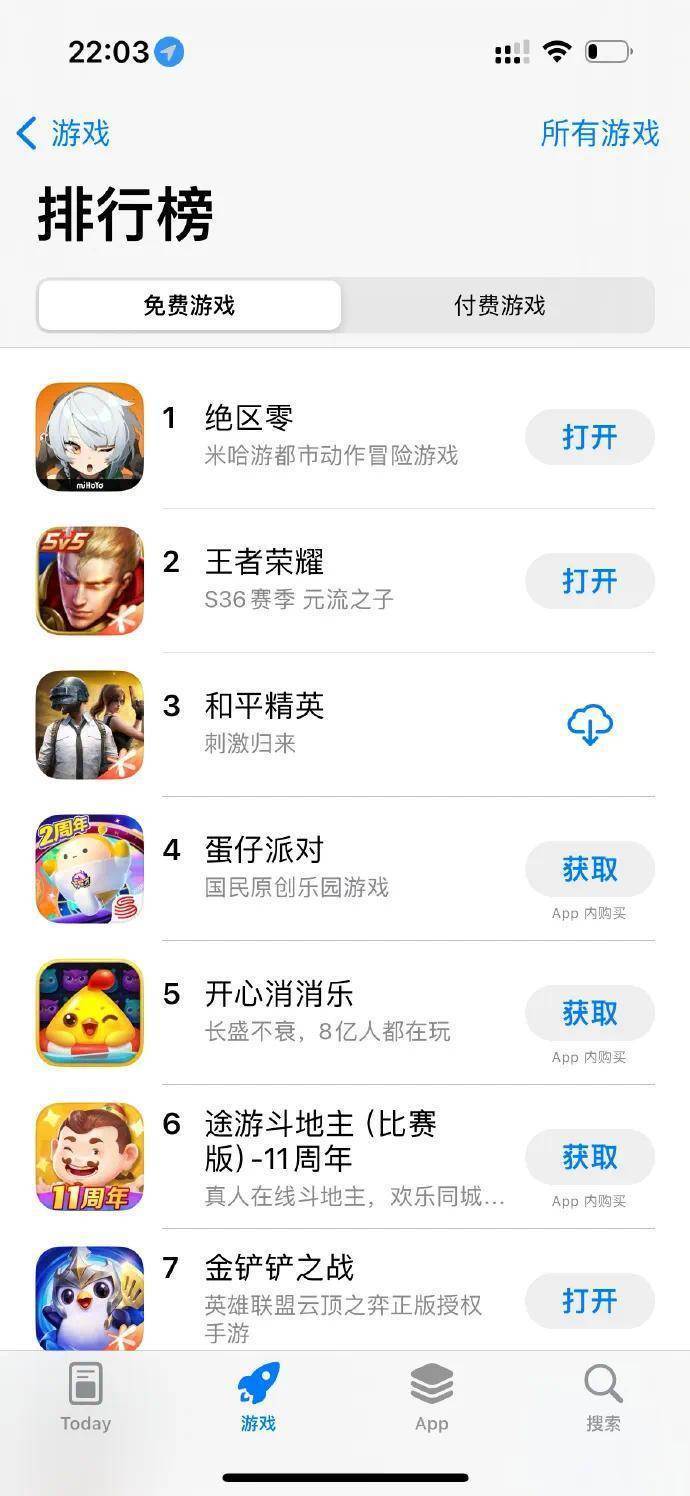Tap 打开 button for 绝区零
The width and height of the screenshot is (690, 1496).
pyautogui.click(x=590, y=437)
